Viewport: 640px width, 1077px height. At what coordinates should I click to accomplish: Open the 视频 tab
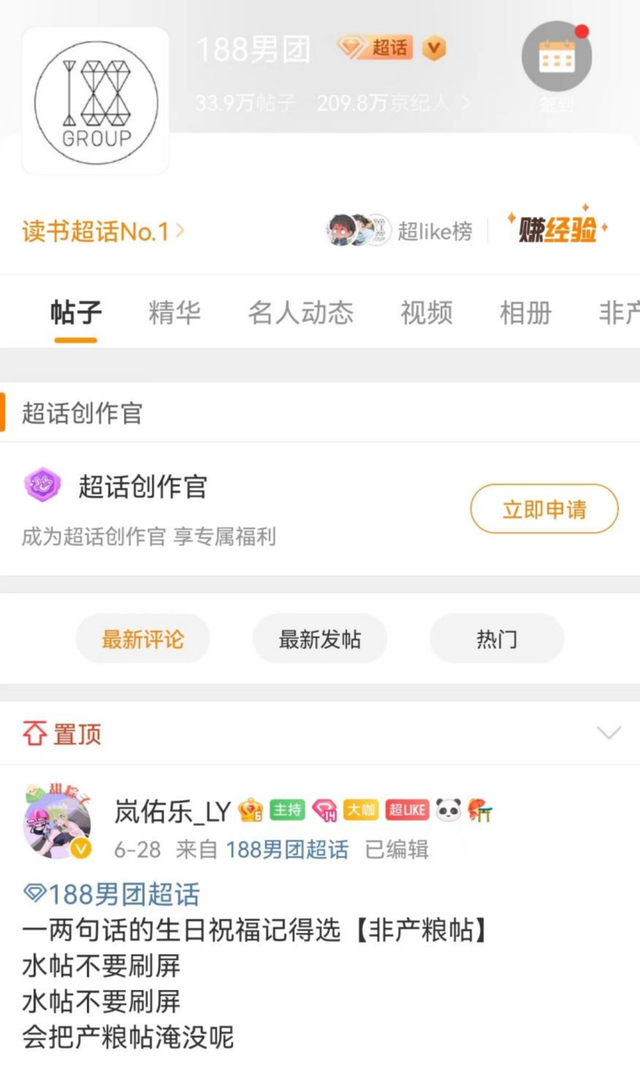[x=426, y=313]
